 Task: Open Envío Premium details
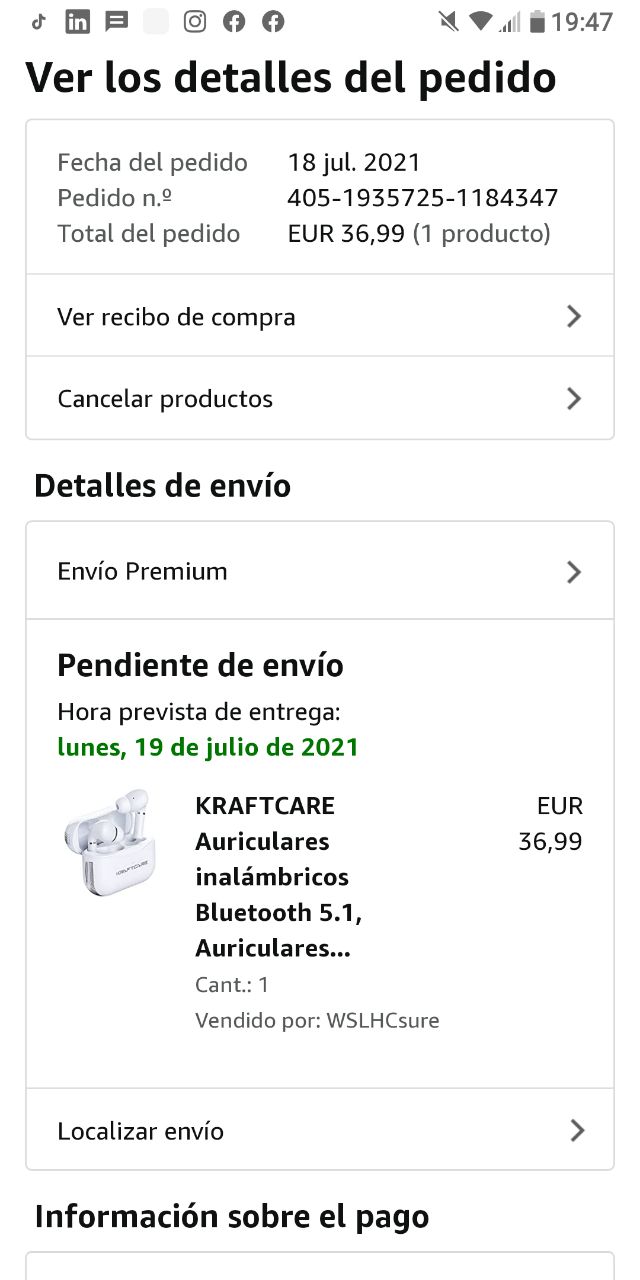point(319,571)
